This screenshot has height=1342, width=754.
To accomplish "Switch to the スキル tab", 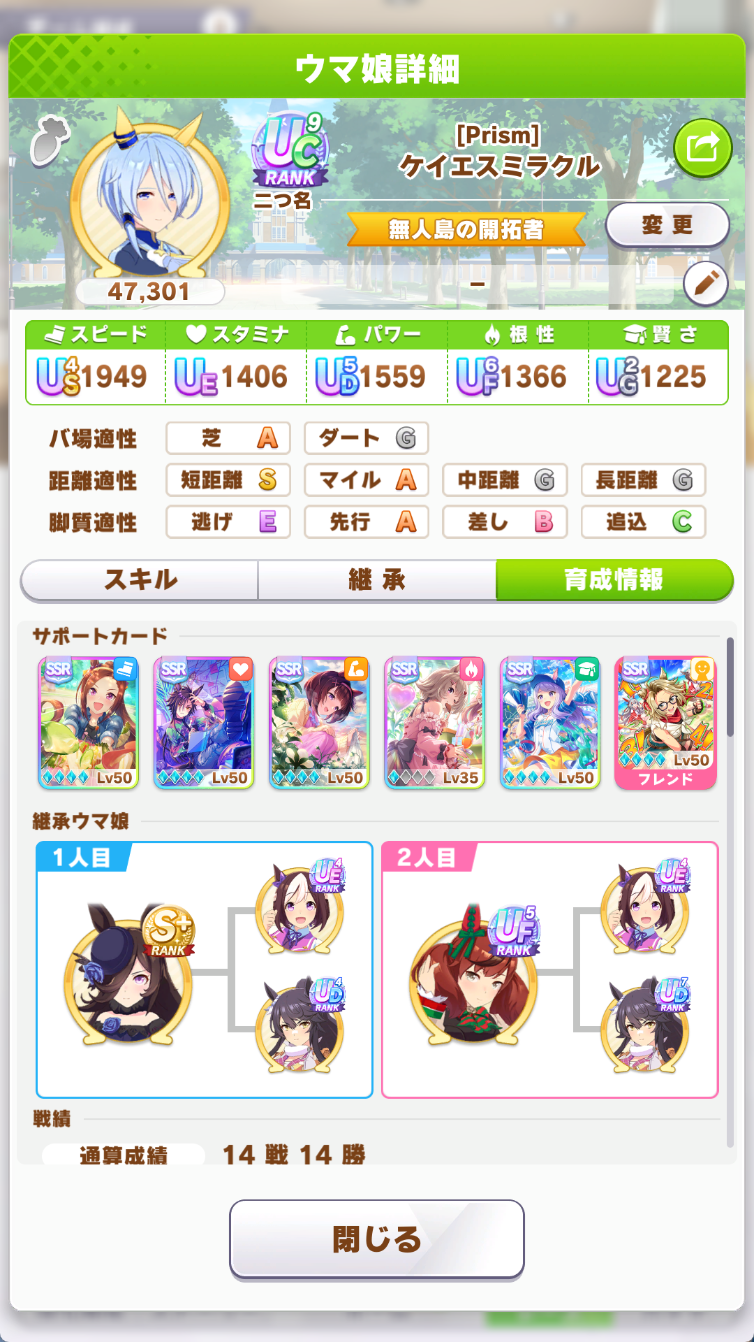I will (139, 580).
